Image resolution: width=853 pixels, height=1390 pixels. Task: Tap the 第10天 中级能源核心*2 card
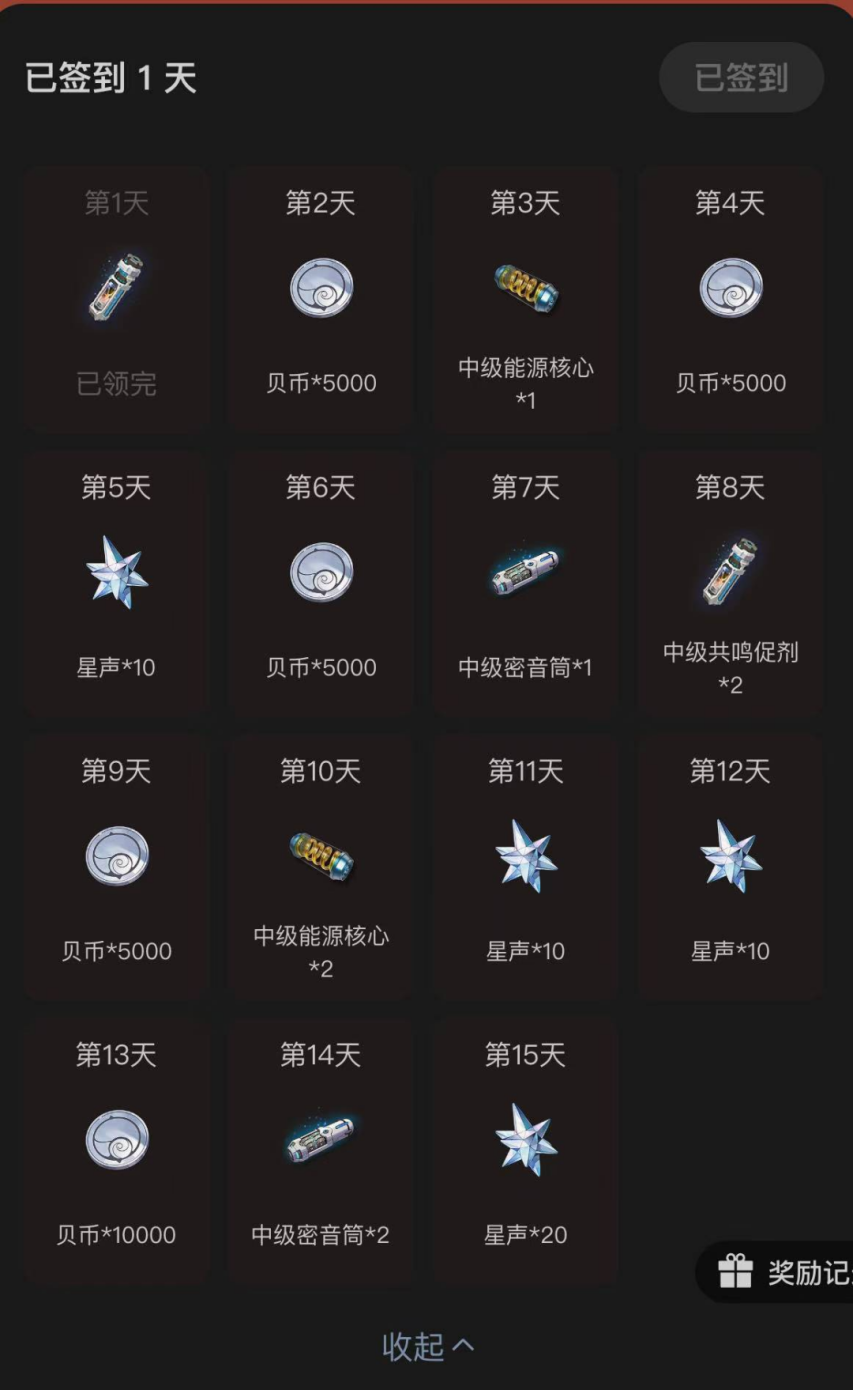point(321,867)
